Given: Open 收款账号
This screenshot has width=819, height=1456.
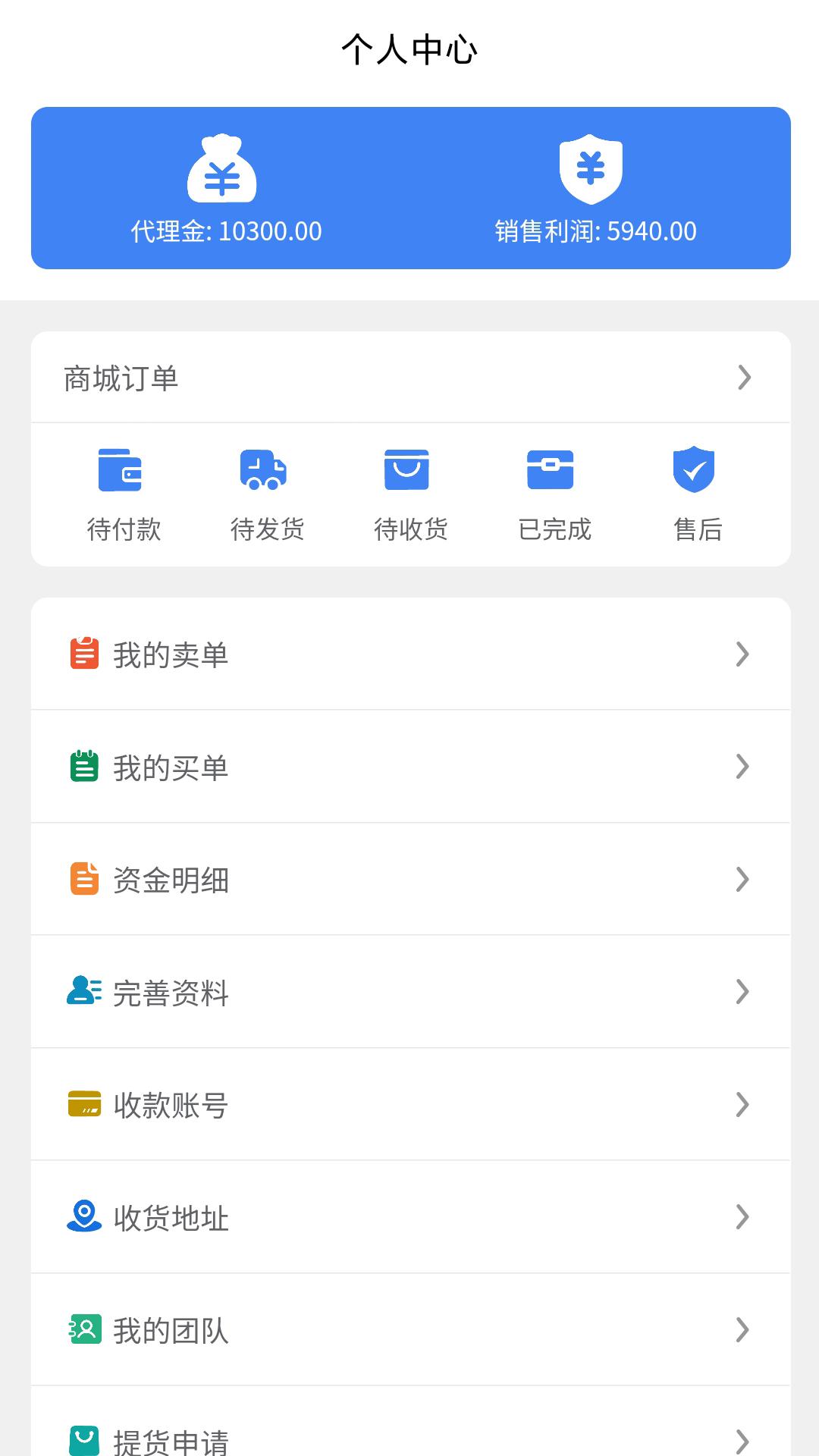Looking at the screenshot, I should [x=410, y=1105].
